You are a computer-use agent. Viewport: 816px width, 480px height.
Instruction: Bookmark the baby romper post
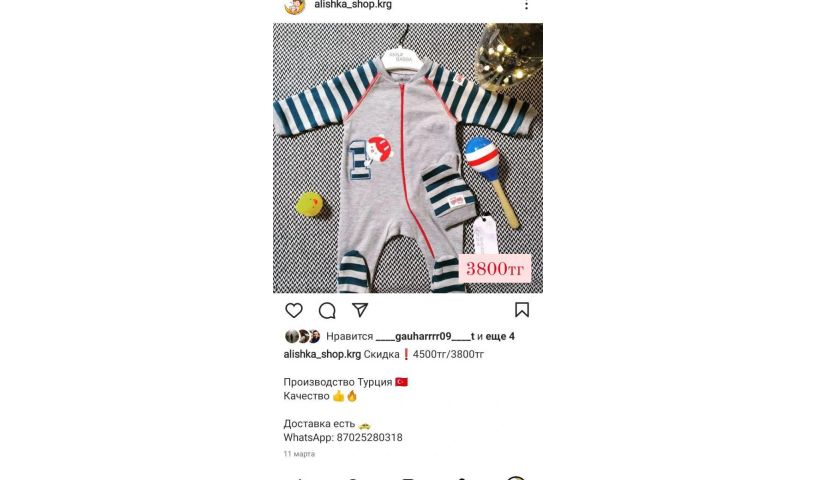point(522,311)
